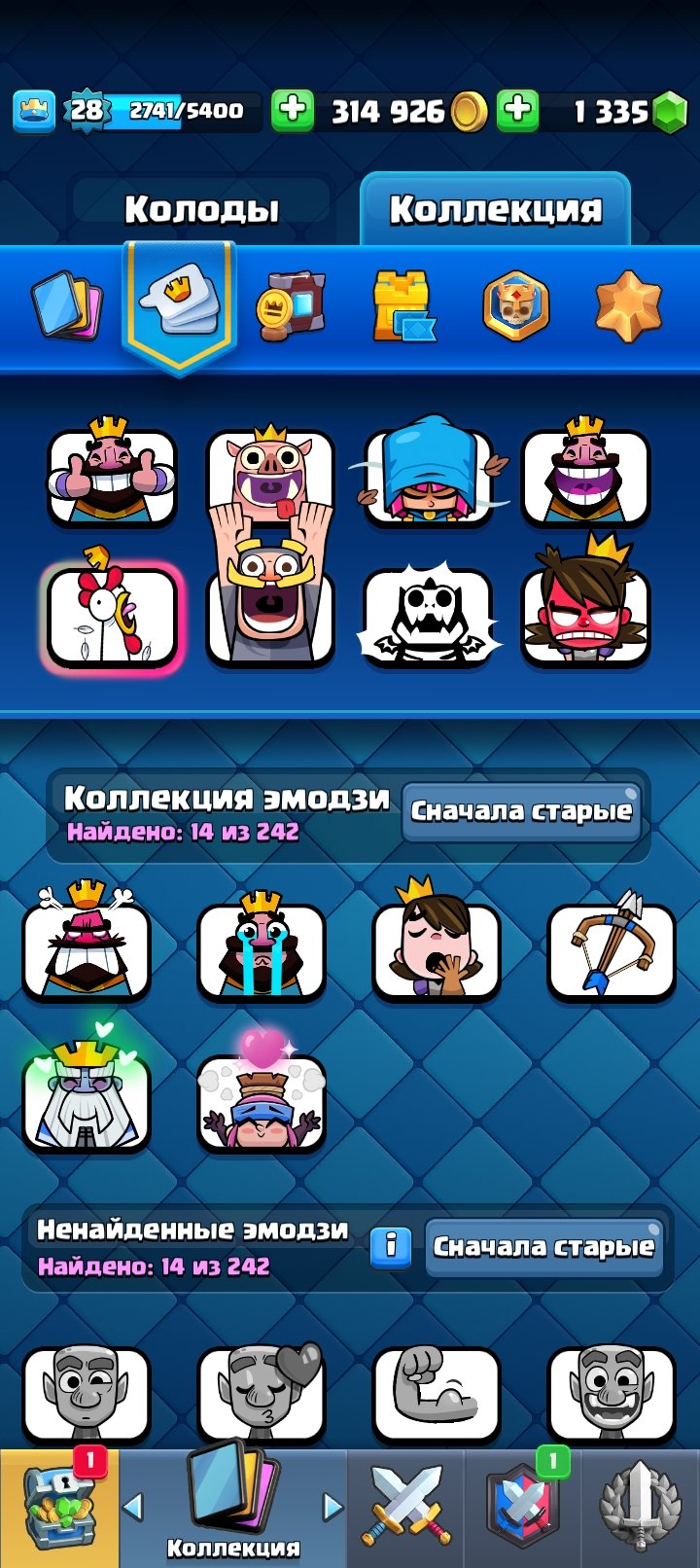This screenshot has width=700, height=1568.
Task: Change unfound emotes sort order
Action: click(543, 1247)
